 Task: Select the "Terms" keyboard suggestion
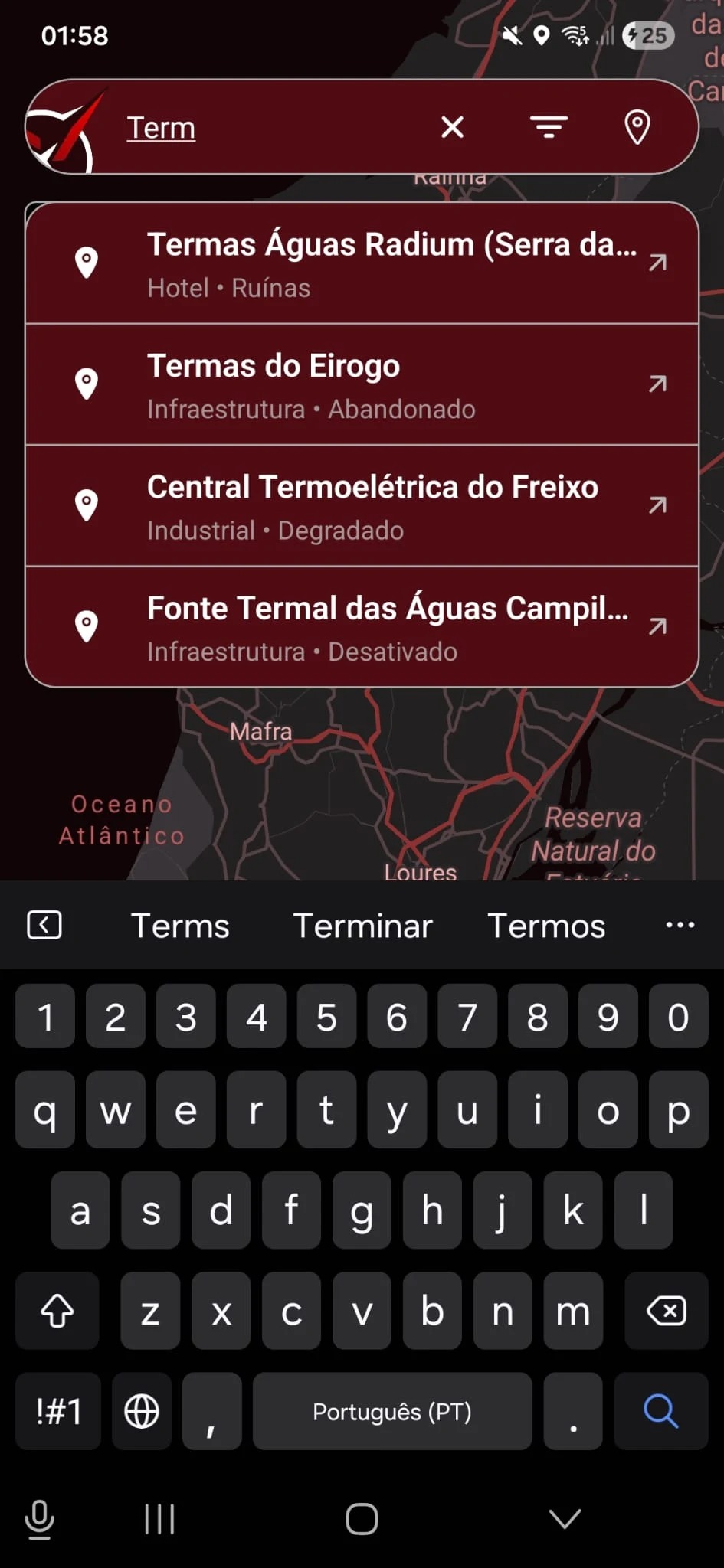(x=180, y=926)
